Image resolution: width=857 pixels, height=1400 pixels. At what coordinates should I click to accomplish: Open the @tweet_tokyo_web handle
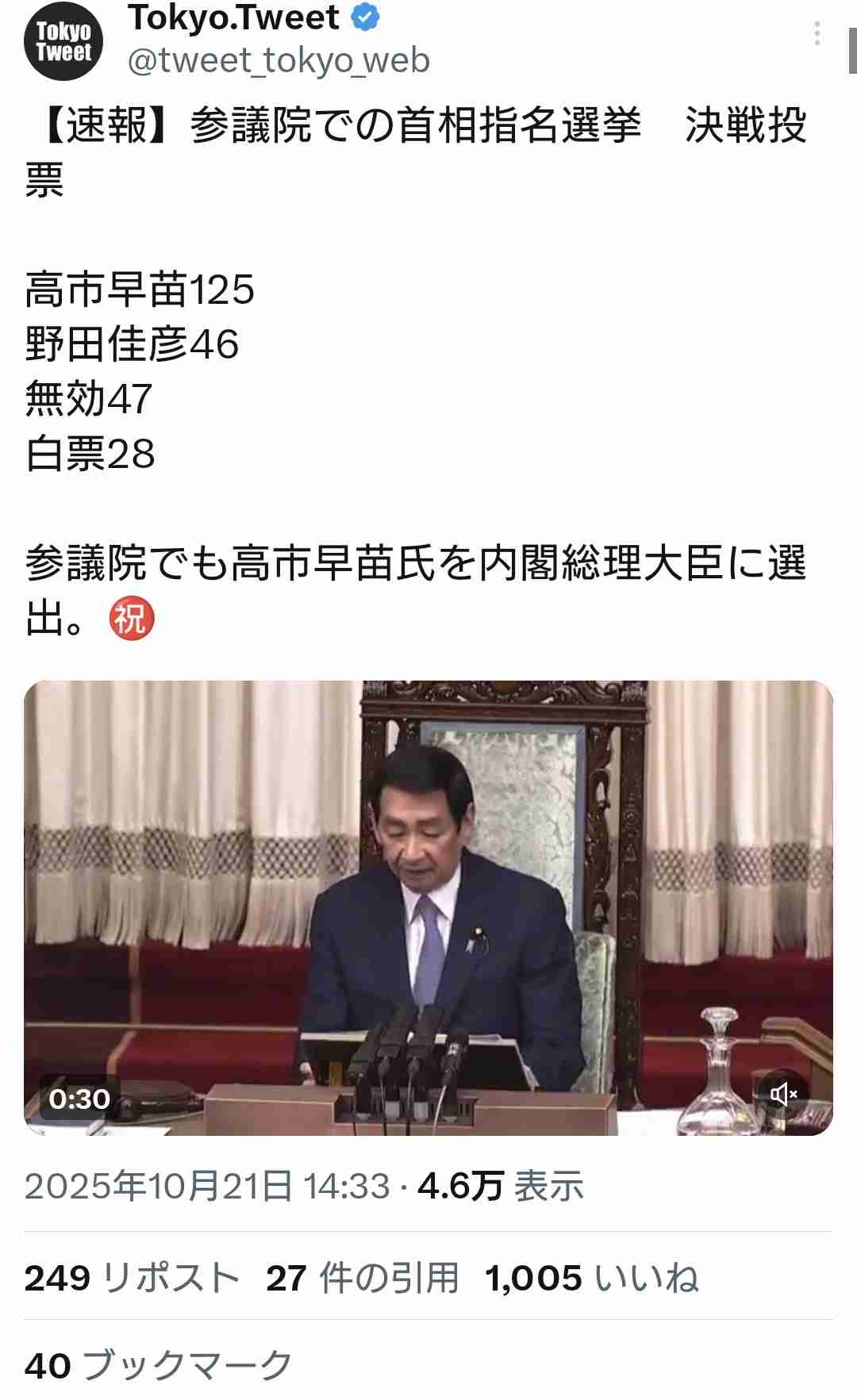(x=279, y=61)
